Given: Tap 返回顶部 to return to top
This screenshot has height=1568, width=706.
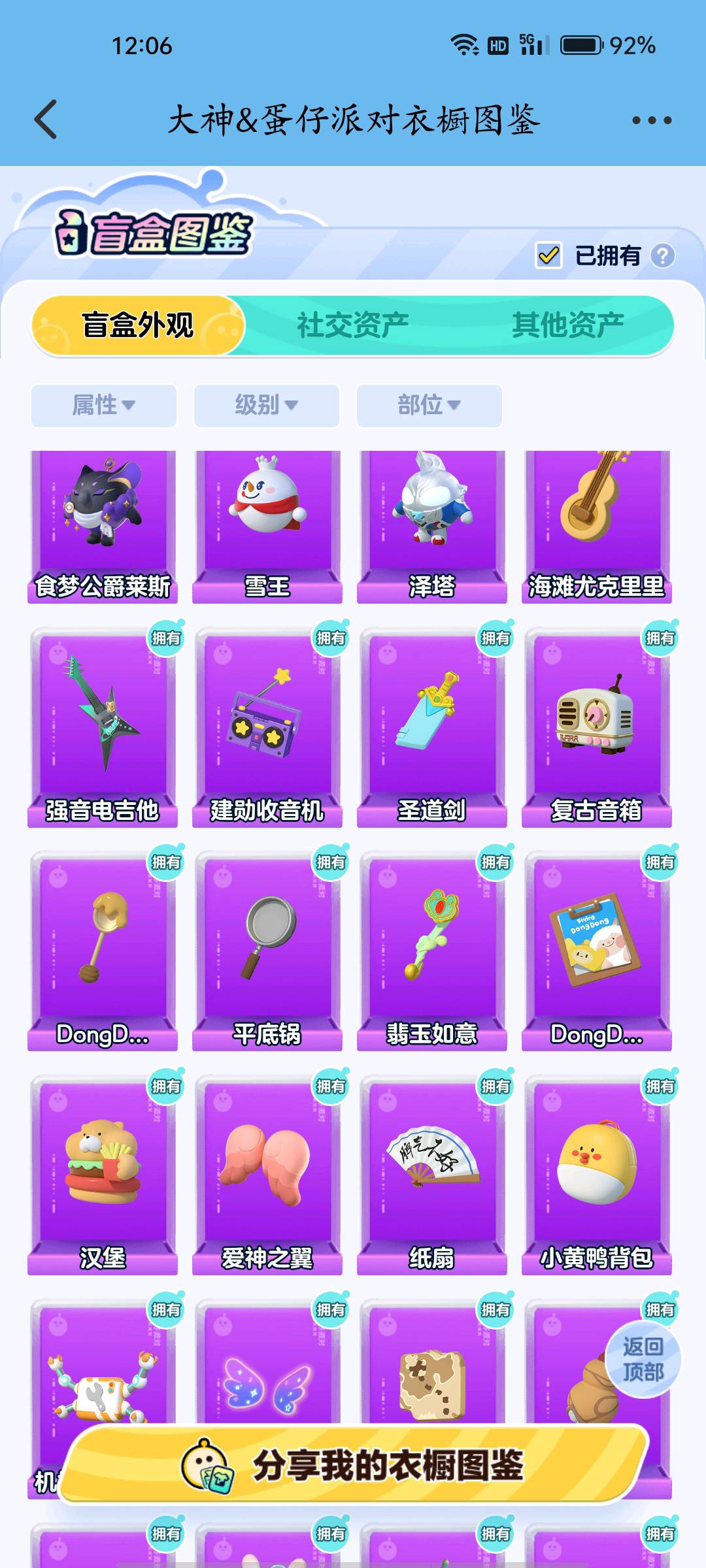Looking at the screenshot, I should [643, 1359].
